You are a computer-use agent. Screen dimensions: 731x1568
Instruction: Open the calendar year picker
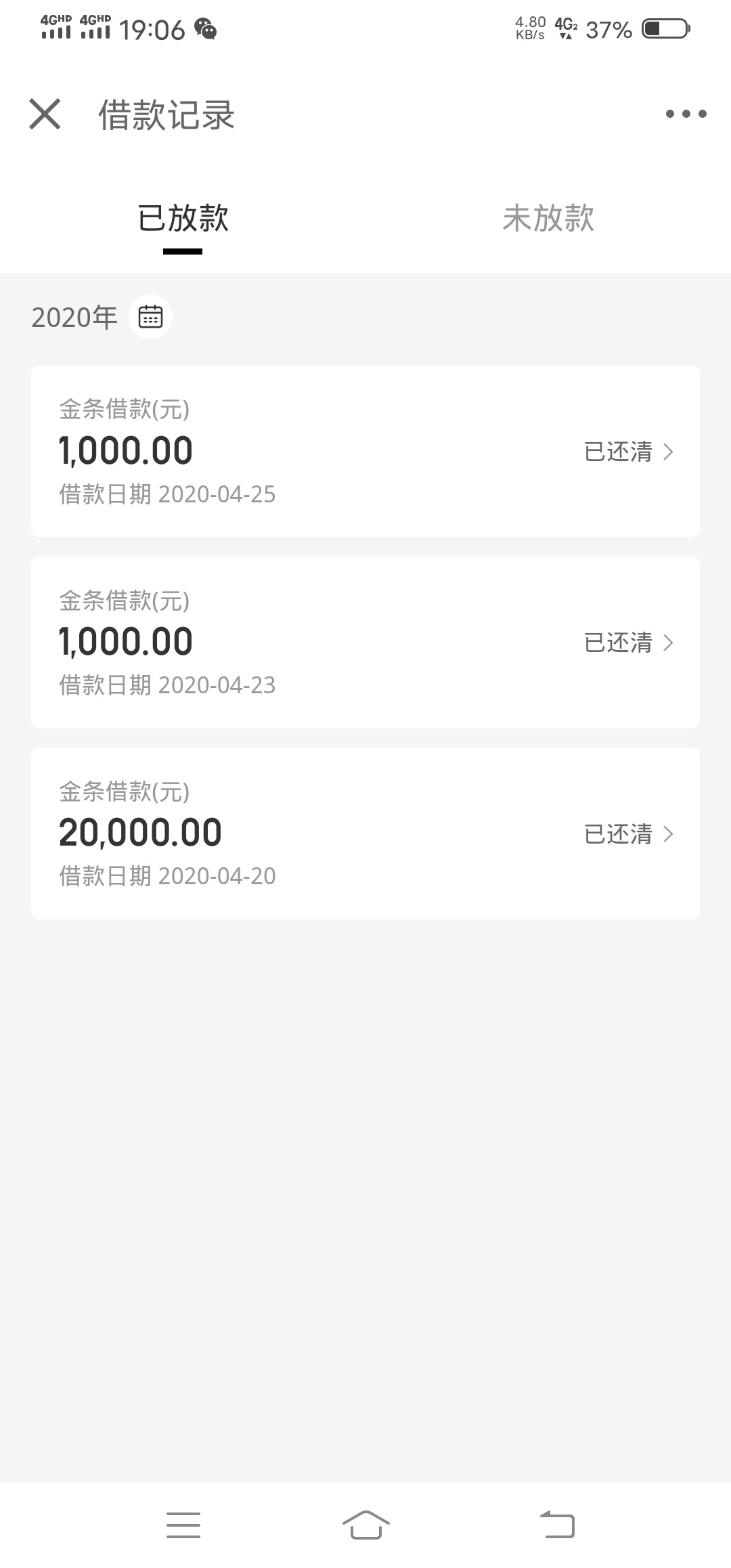[150, 316]
